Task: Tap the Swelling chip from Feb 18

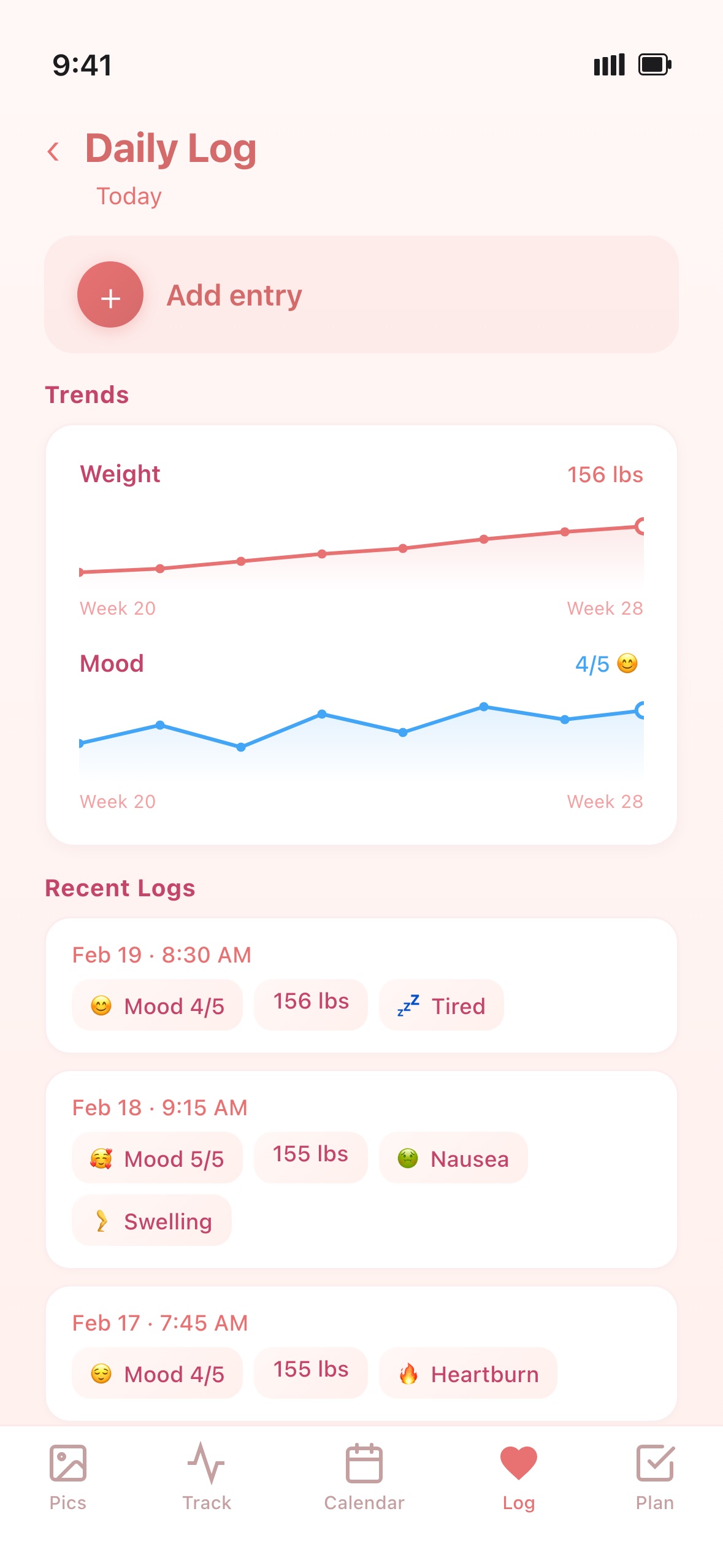Action: tap(151, 1221)
